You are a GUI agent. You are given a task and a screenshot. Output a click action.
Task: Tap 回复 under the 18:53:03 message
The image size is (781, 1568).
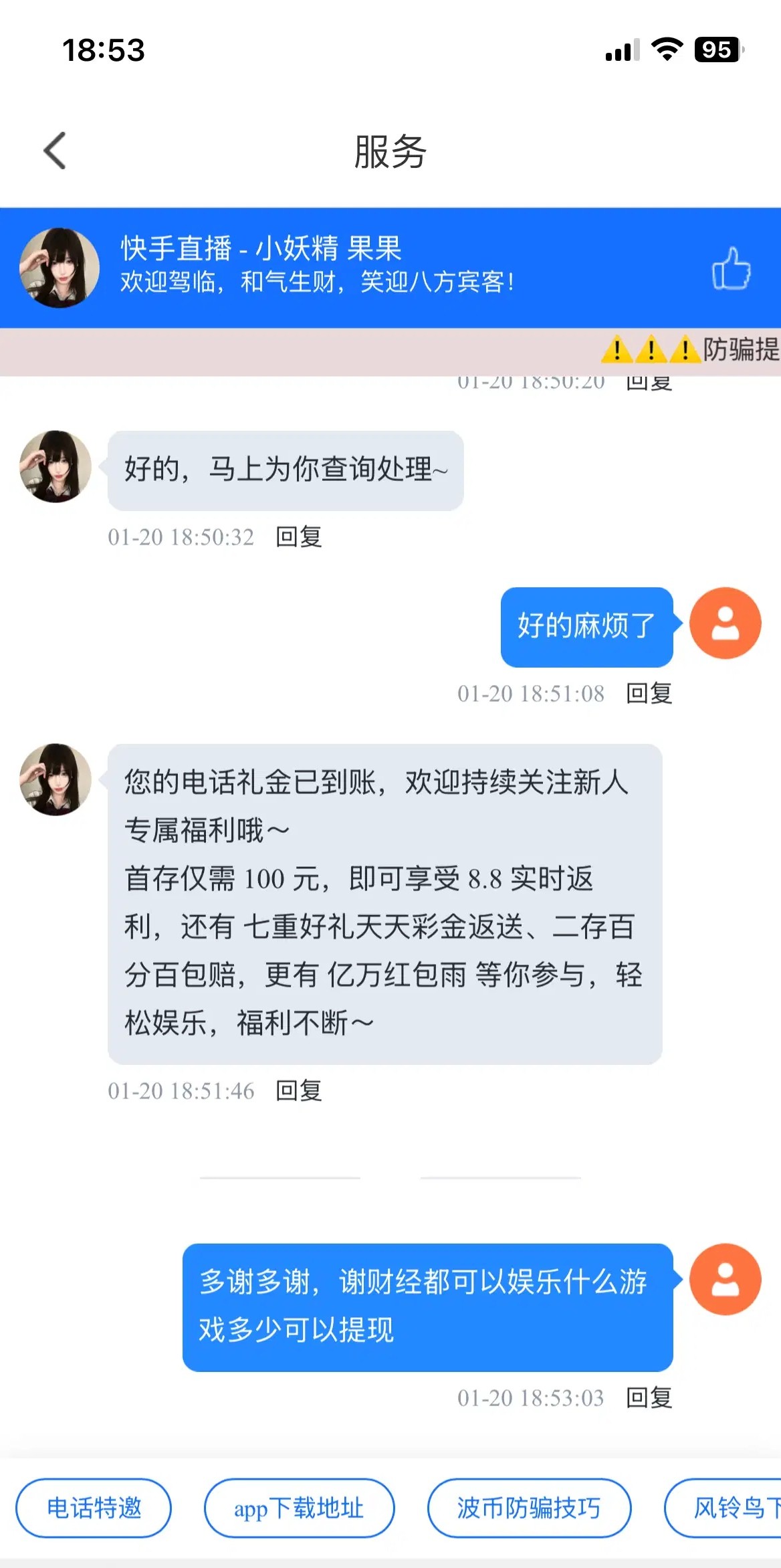(x=649, y=1398)
